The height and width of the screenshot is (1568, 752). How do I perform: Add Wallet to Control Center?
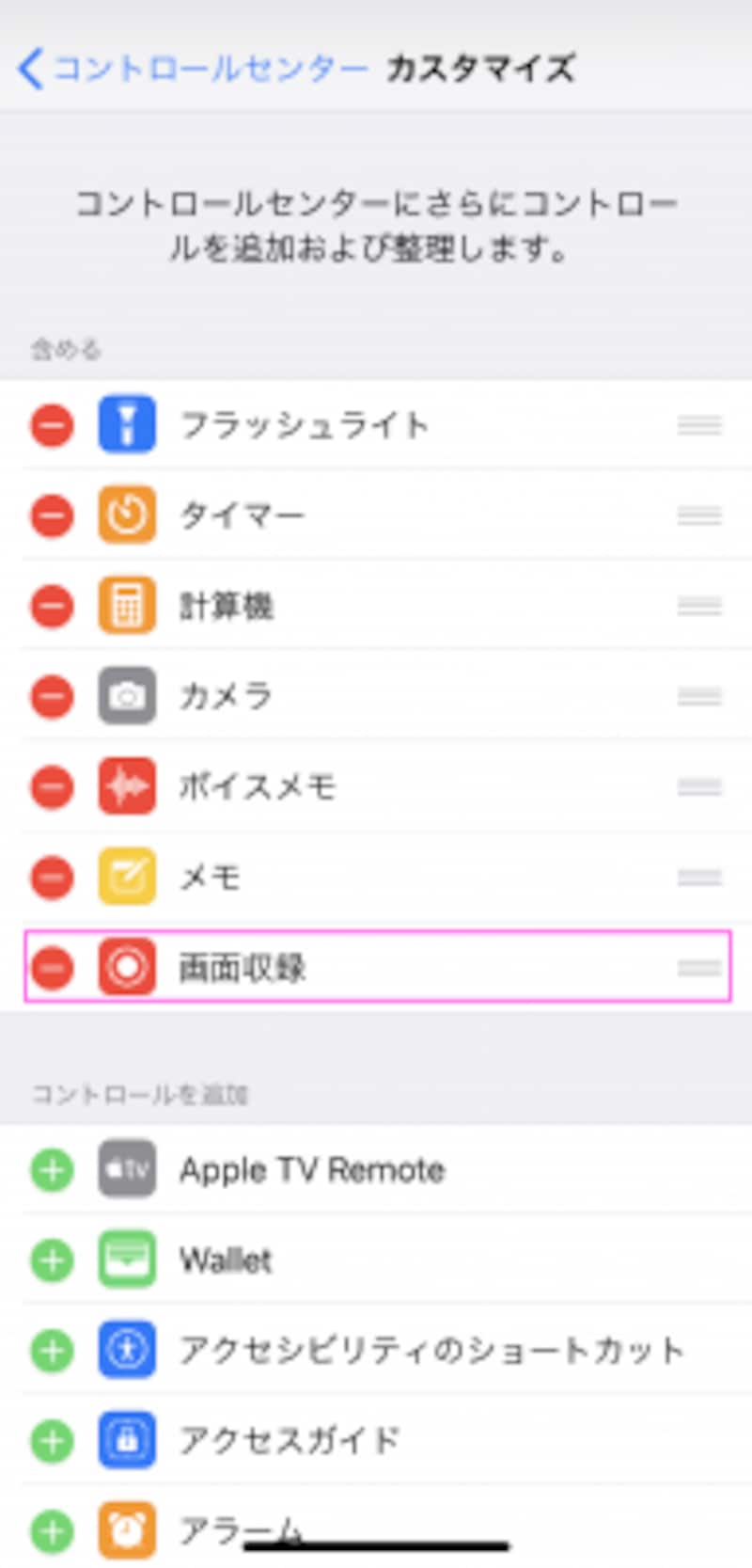53,1260
